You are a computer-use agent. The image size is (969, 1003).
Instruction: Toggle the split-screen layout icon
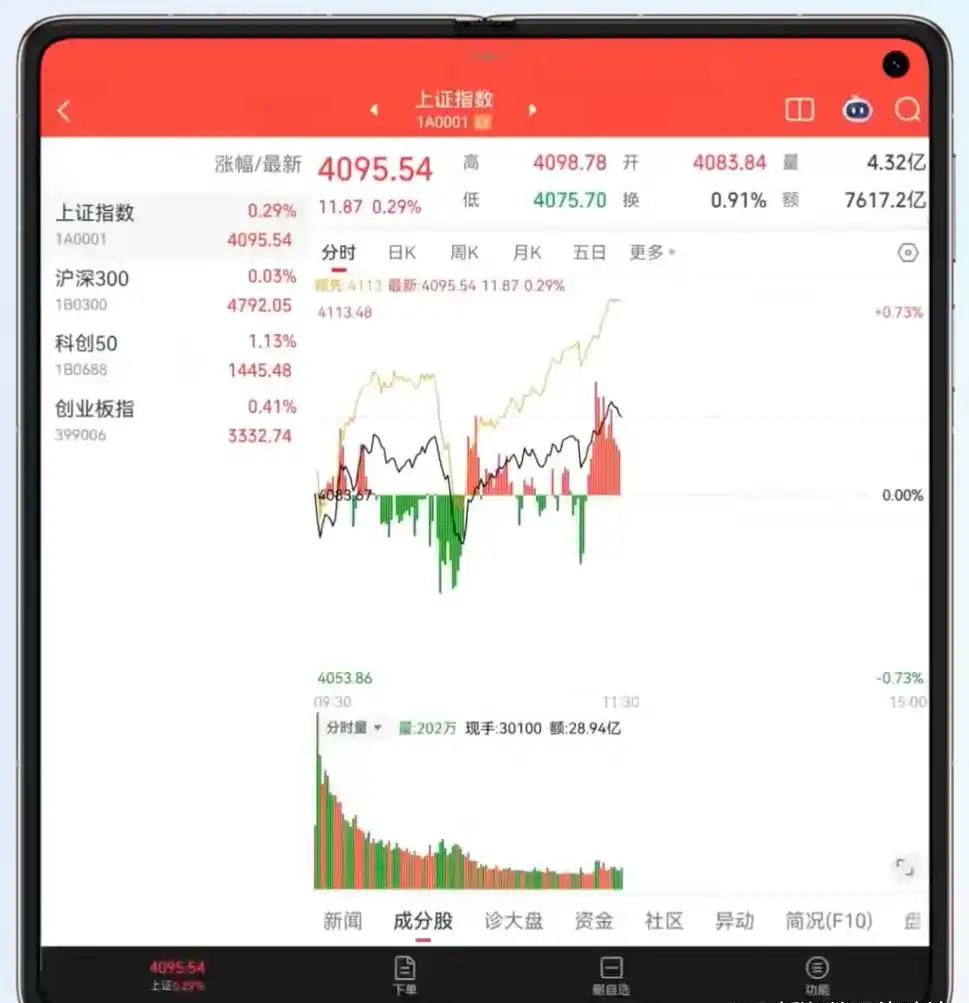(x=799, y=110)
